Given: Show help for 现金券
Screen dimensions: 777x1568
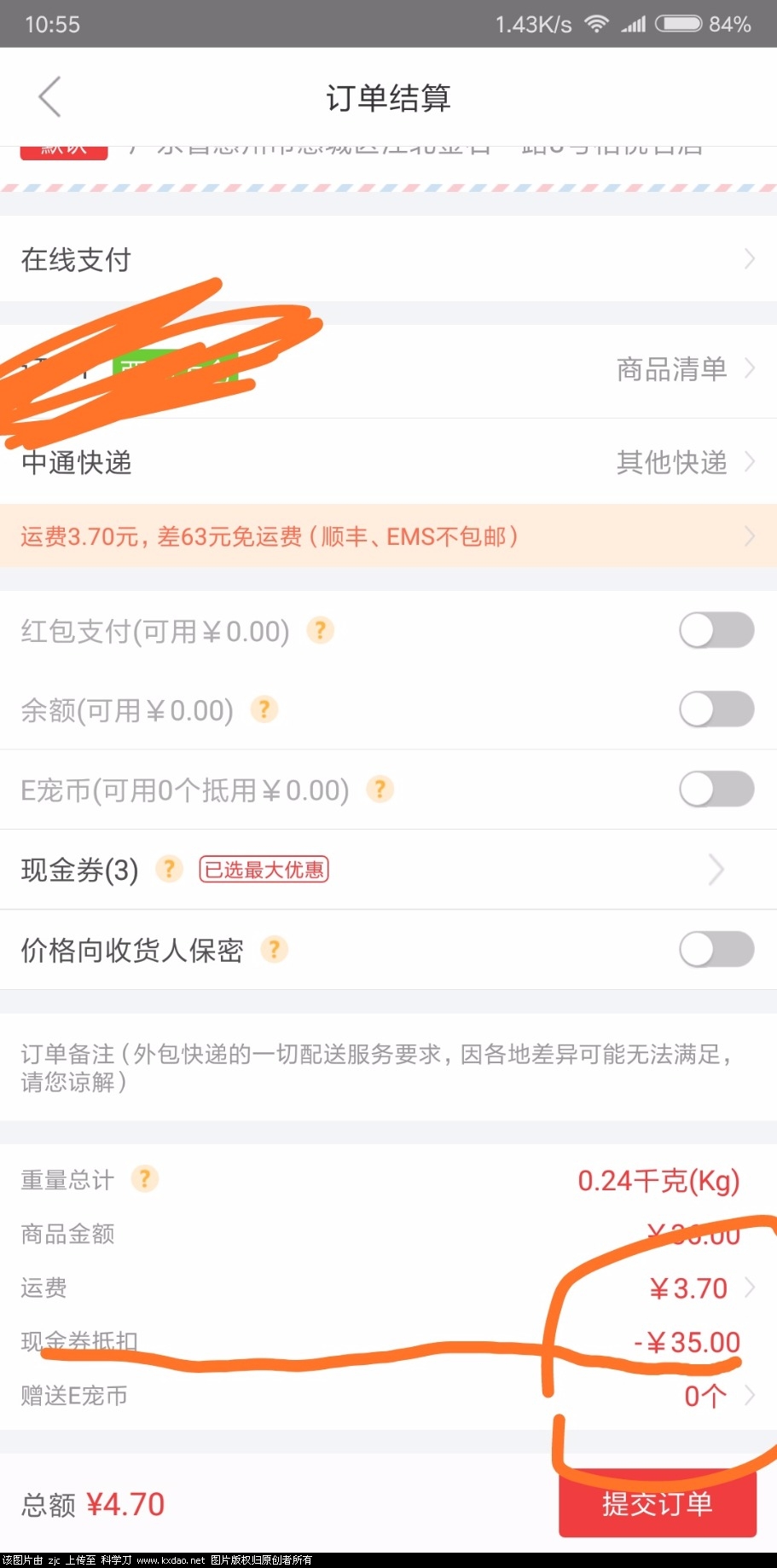Looking at the screenshot, I should [x=169, y=870].
